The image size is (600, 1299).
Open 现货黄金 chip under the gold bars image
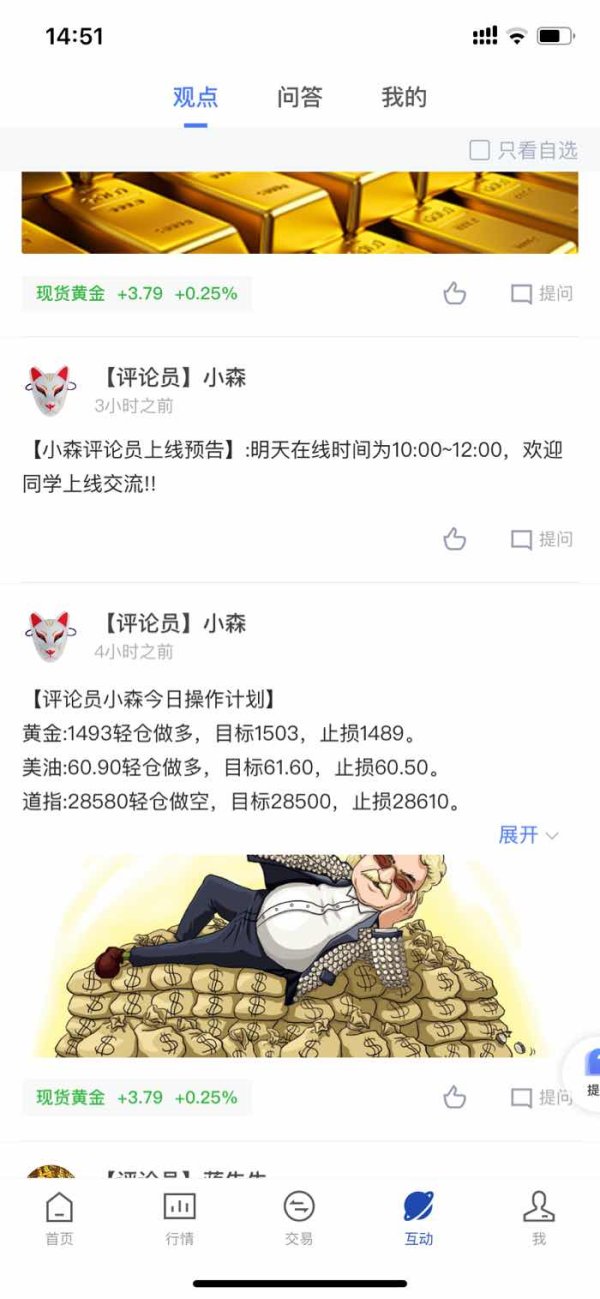(137, 294)
